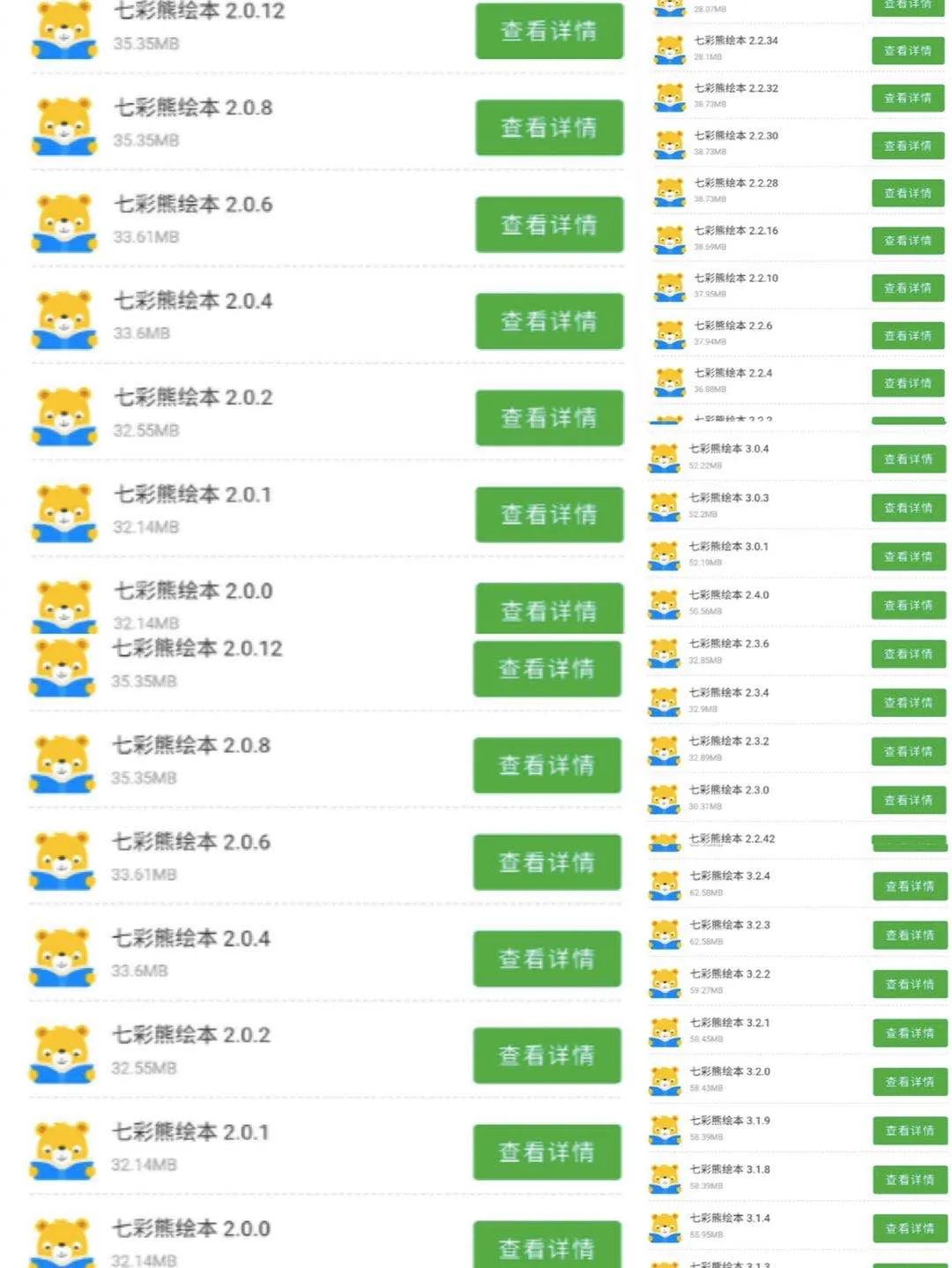
Task: Click the bear icon for 七彩熊绘本 3.1.9
Action: [x=664, y=1128]
